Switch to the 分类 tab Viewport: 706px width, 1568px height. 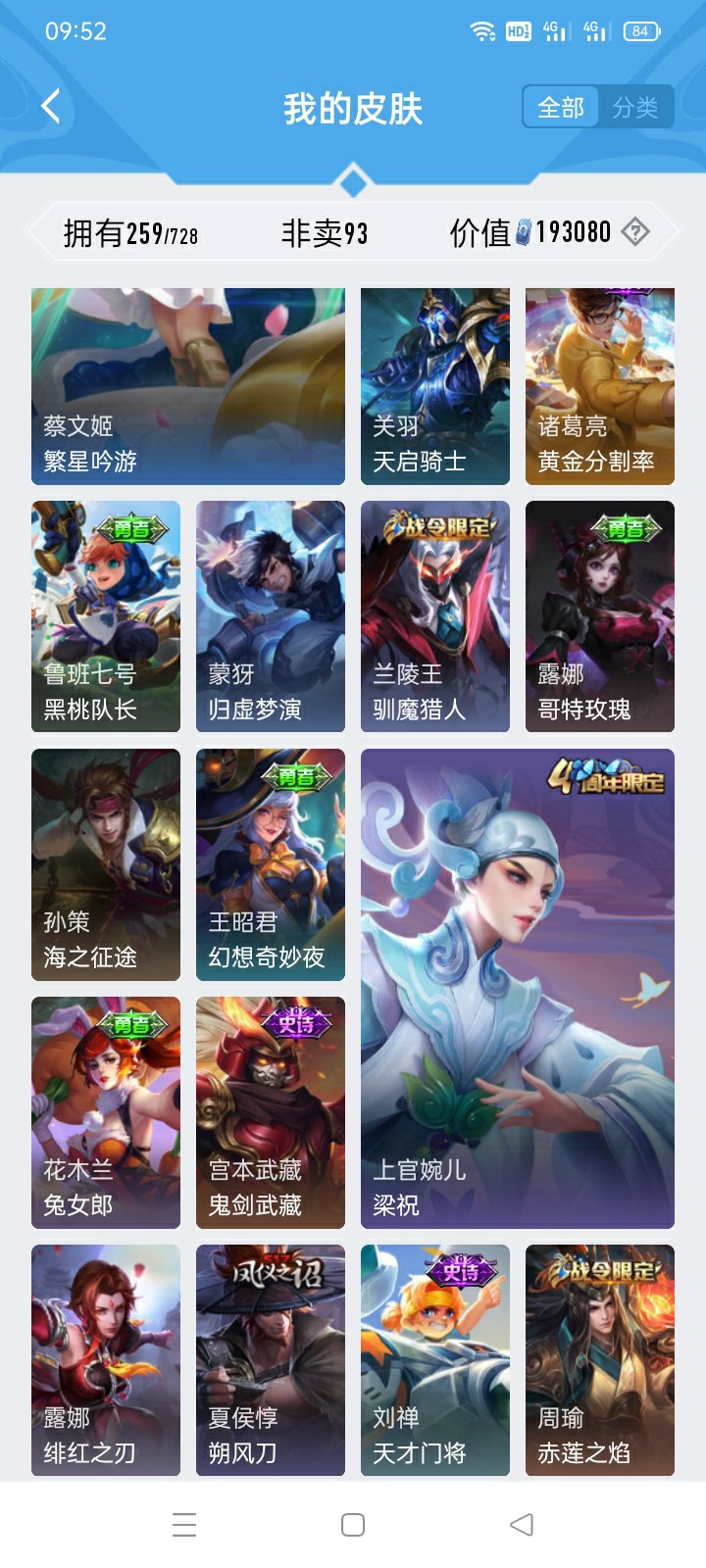(635, 108)
